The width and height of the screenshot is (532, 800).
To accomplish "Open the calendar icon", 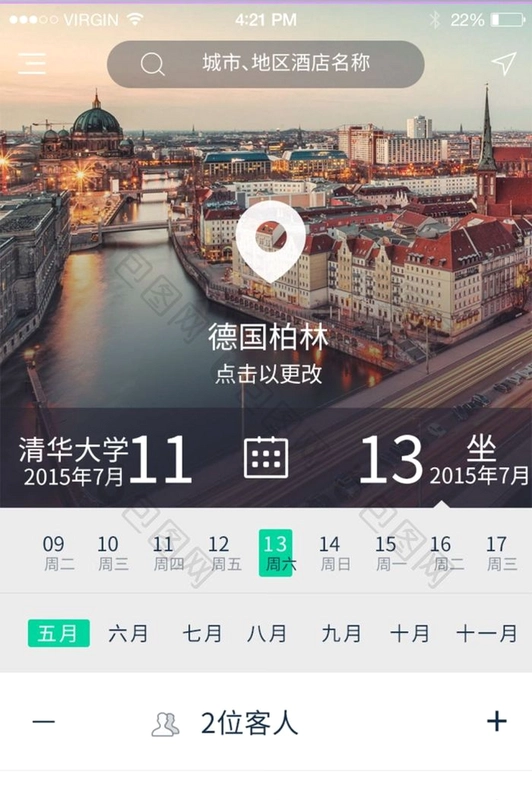I will (x=266, y=458).
